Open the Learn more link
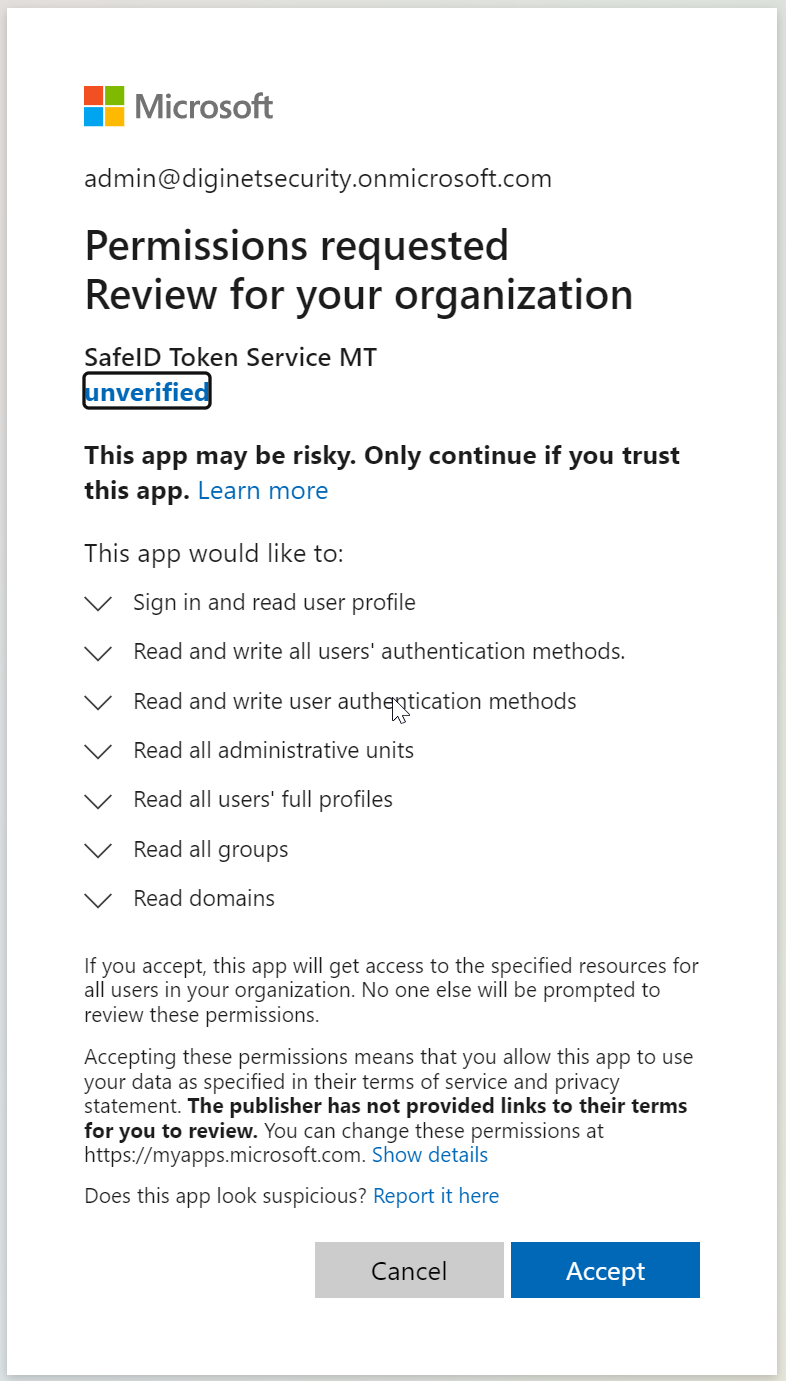The width and height of the screenshot is (786, 1381). 263,490
